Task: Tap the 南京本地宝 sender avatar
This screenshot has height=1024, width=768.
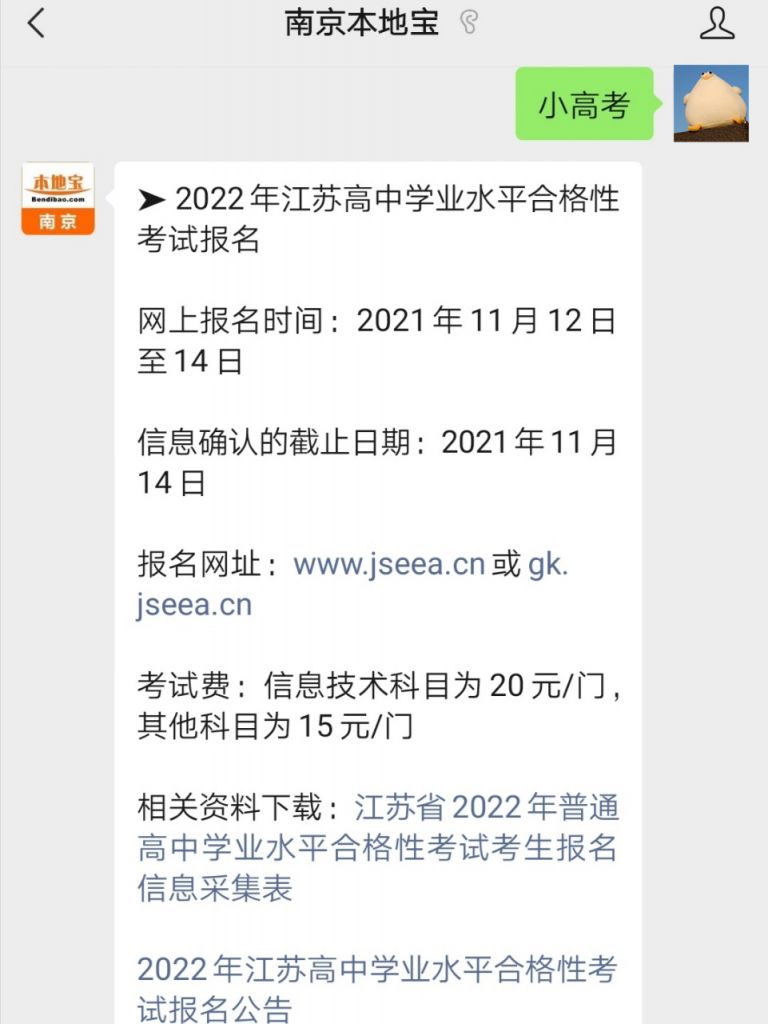Action: pos(58,198)
